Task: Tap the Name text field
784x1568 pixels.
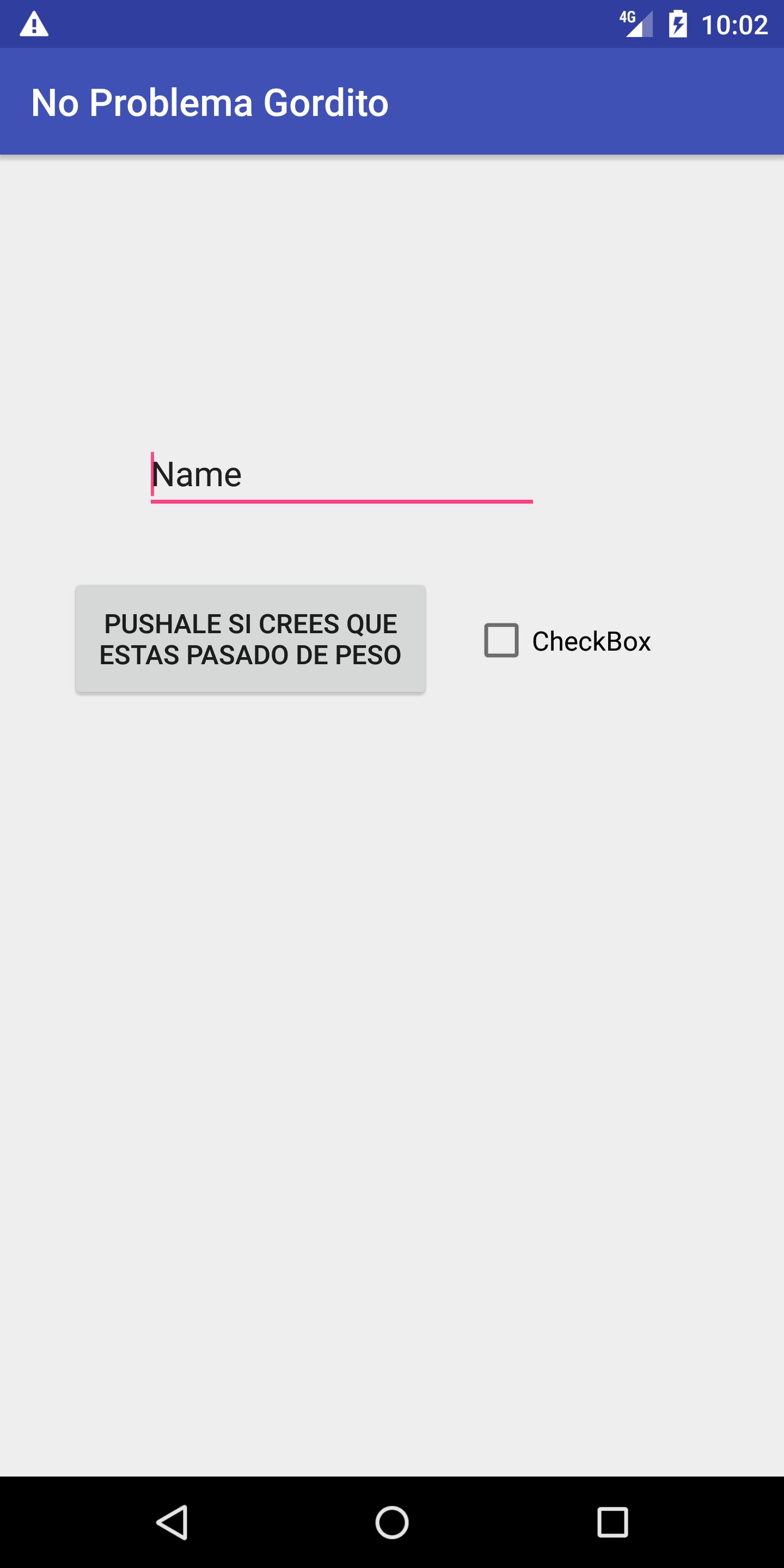Action: pyautogui.click(x=341, y=475)
